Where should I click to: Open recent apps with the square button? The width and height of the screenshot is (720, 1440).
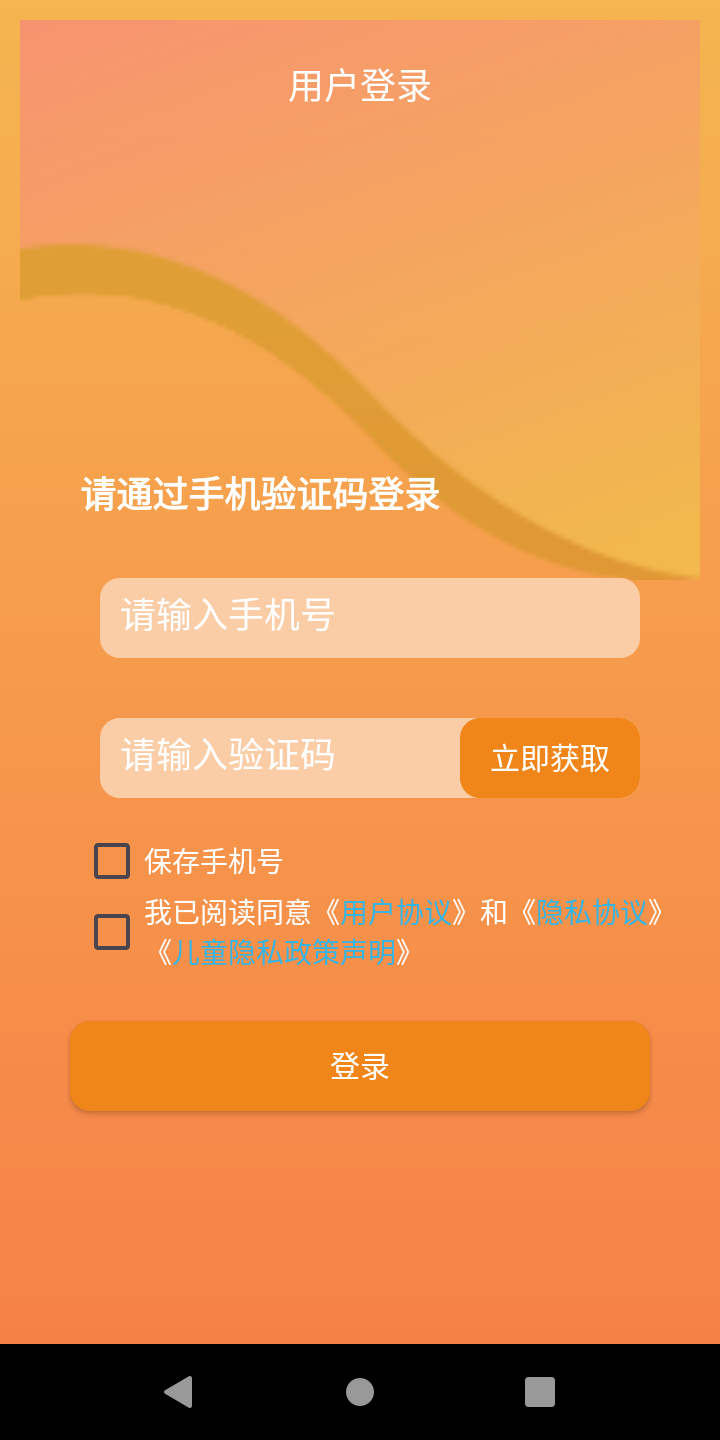point(539,1391)
